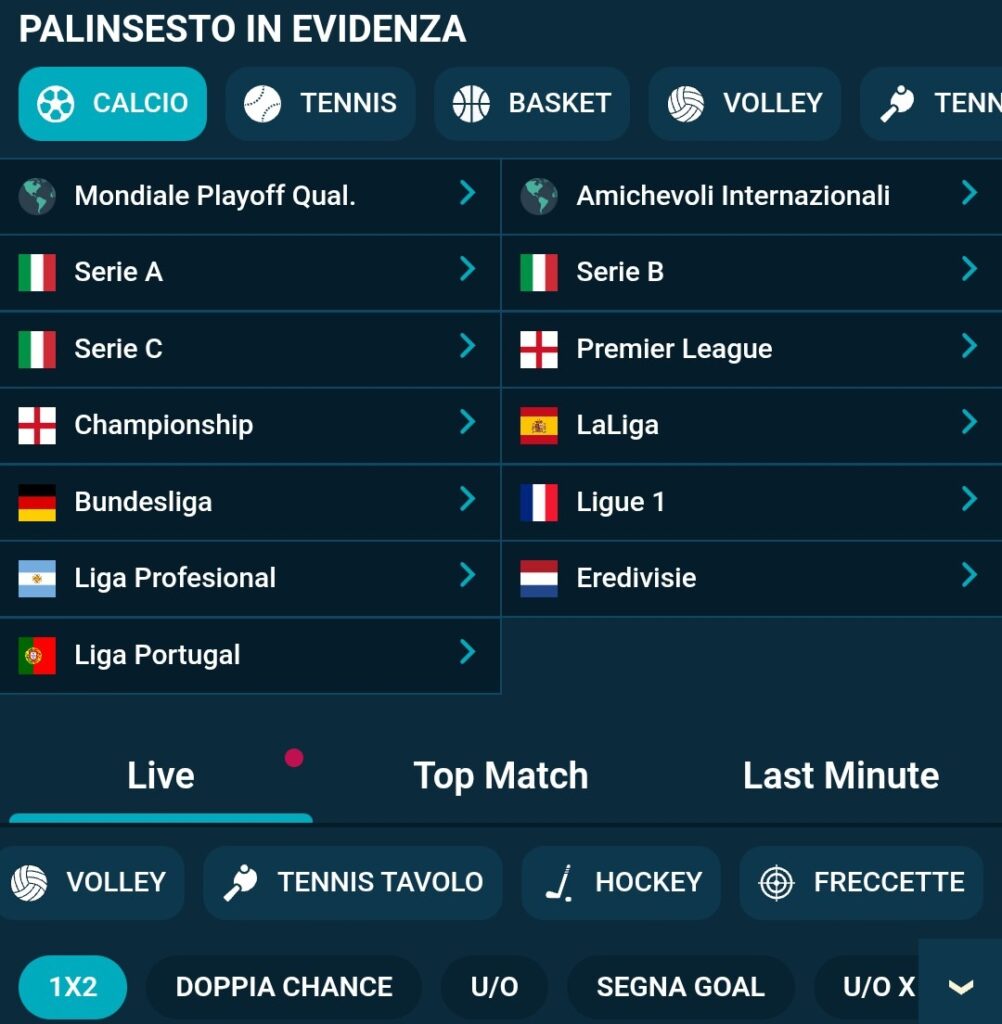Open the Premier League chevron
The height and width of the screenshot is (1024, 1002).
click(x=969, y=348)
